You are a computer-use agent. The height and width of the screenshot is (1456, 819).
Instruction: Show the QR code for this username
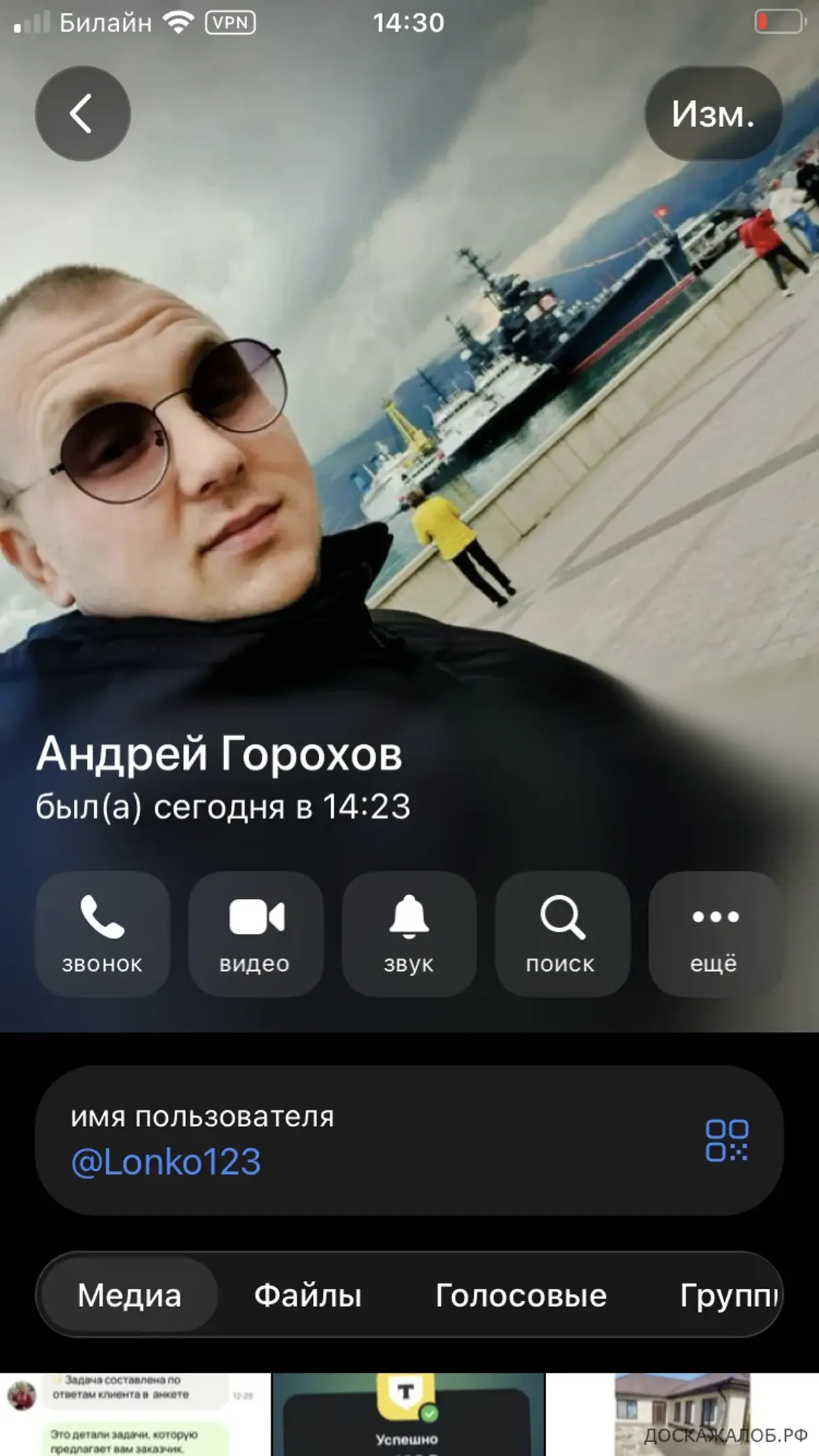726,1141
